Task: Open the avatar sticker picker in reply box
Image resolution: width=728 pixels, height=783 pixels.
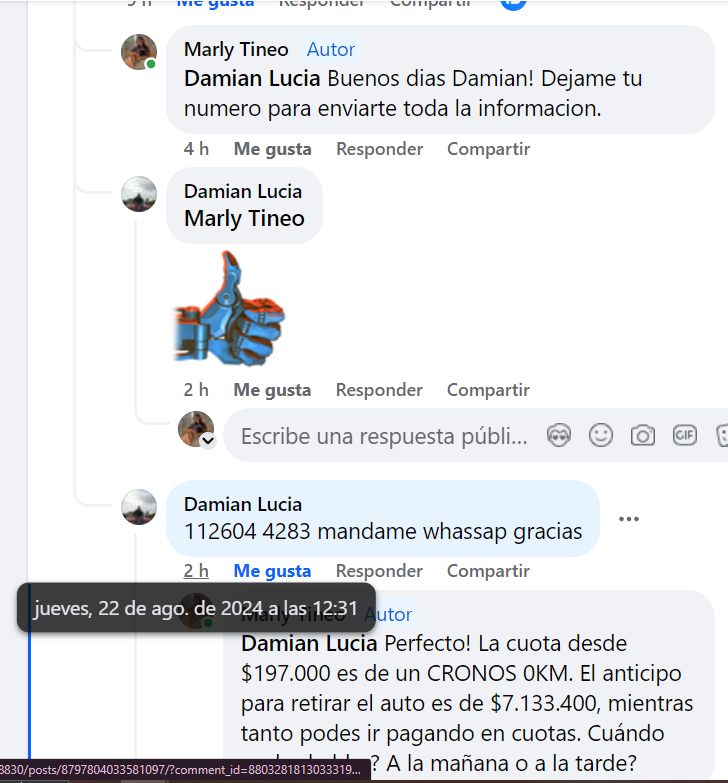Action: [x=559, y=435]
